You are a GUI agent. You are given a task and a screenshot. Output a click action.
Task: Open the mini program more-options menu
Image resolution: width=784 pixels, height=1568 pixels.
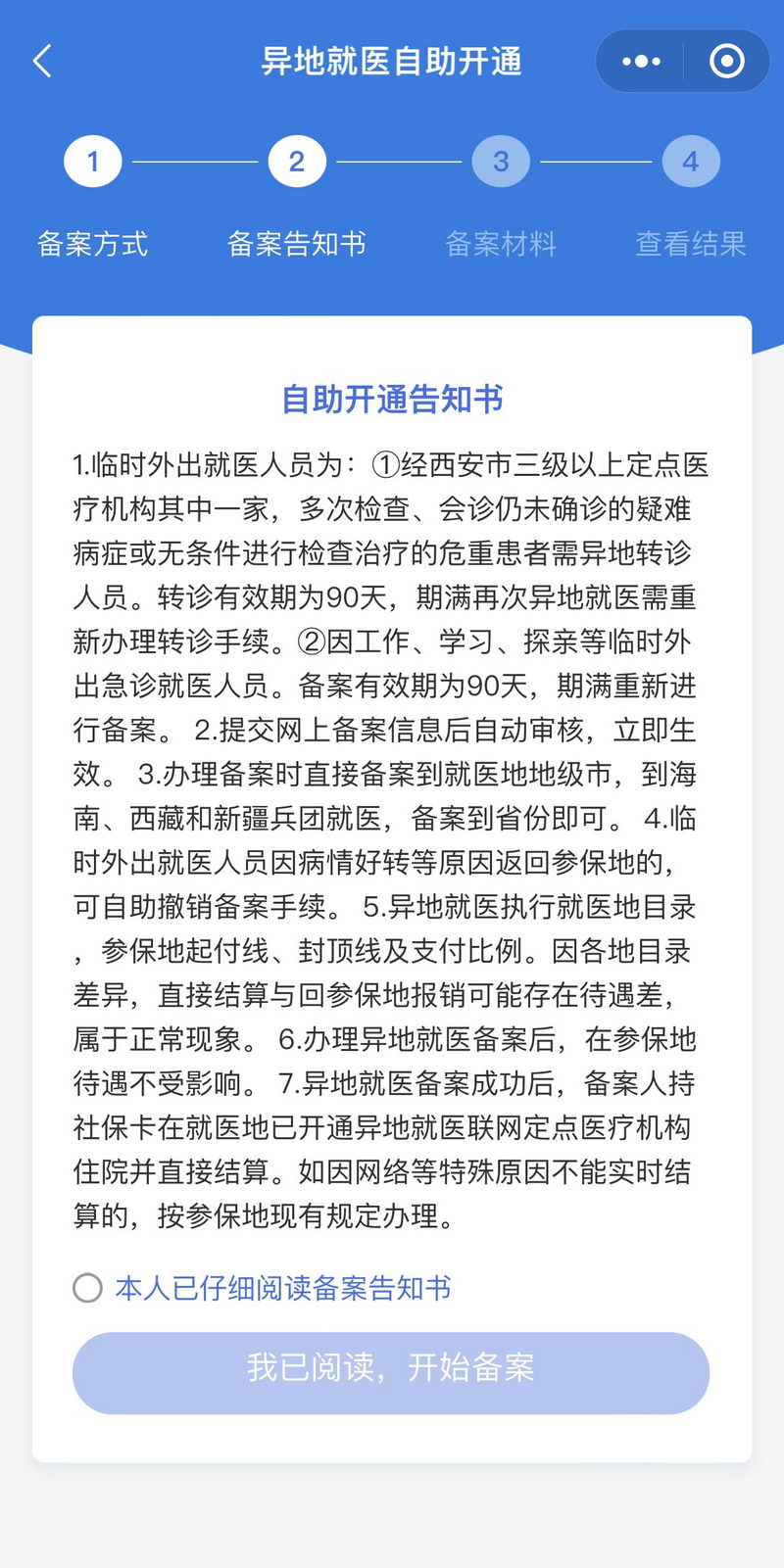click(641, 62)
